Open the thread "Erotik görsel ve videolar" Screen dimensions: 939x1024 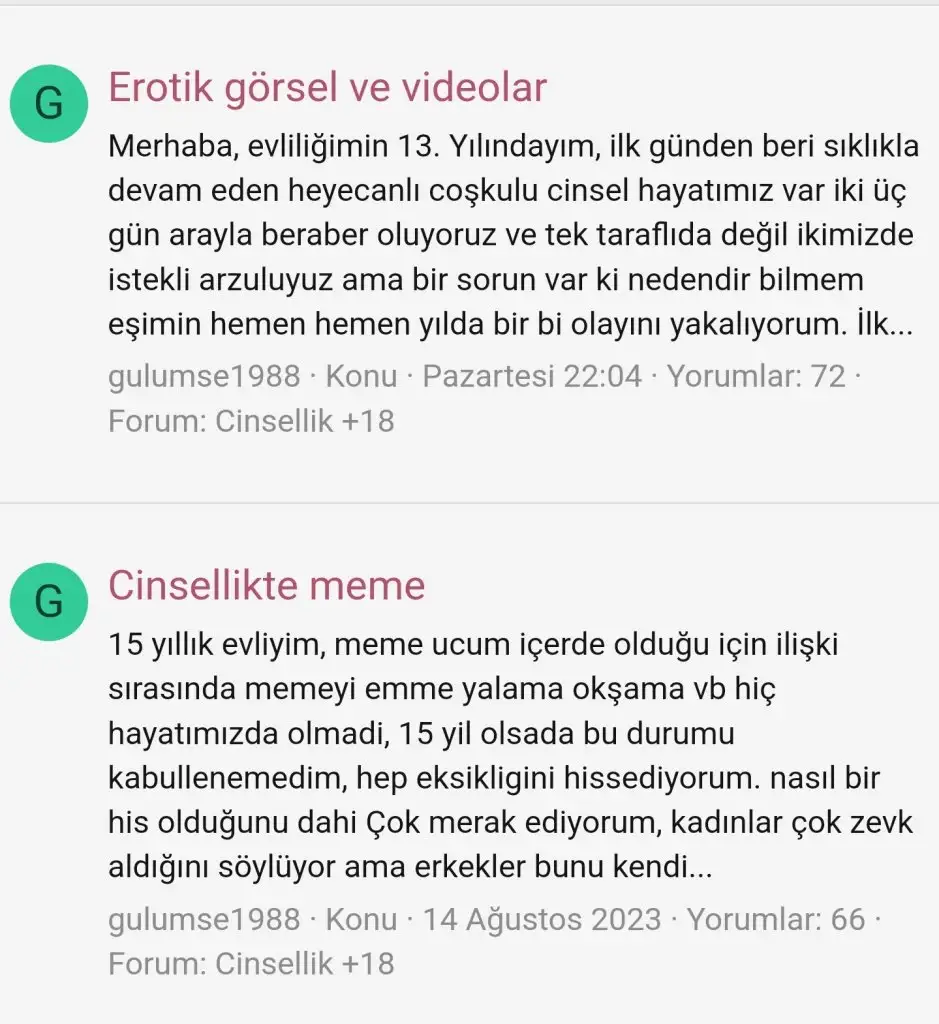327,88
